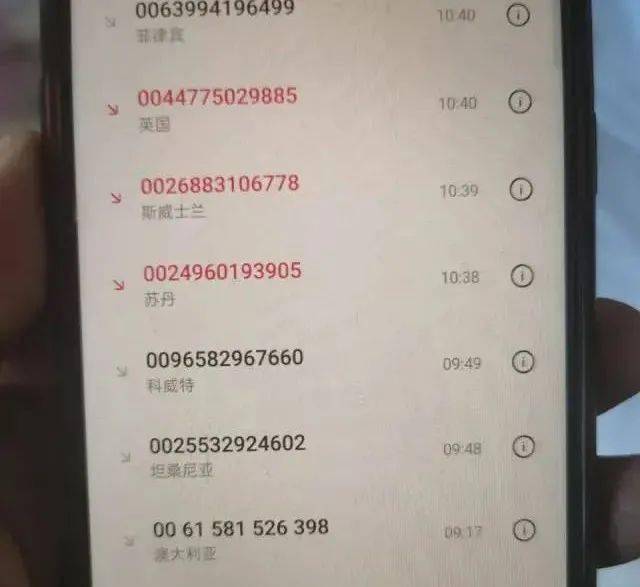This screenshot has width=640, height=587.
Task: Open info for 0096582967660
Action: [x=522, y=362]
